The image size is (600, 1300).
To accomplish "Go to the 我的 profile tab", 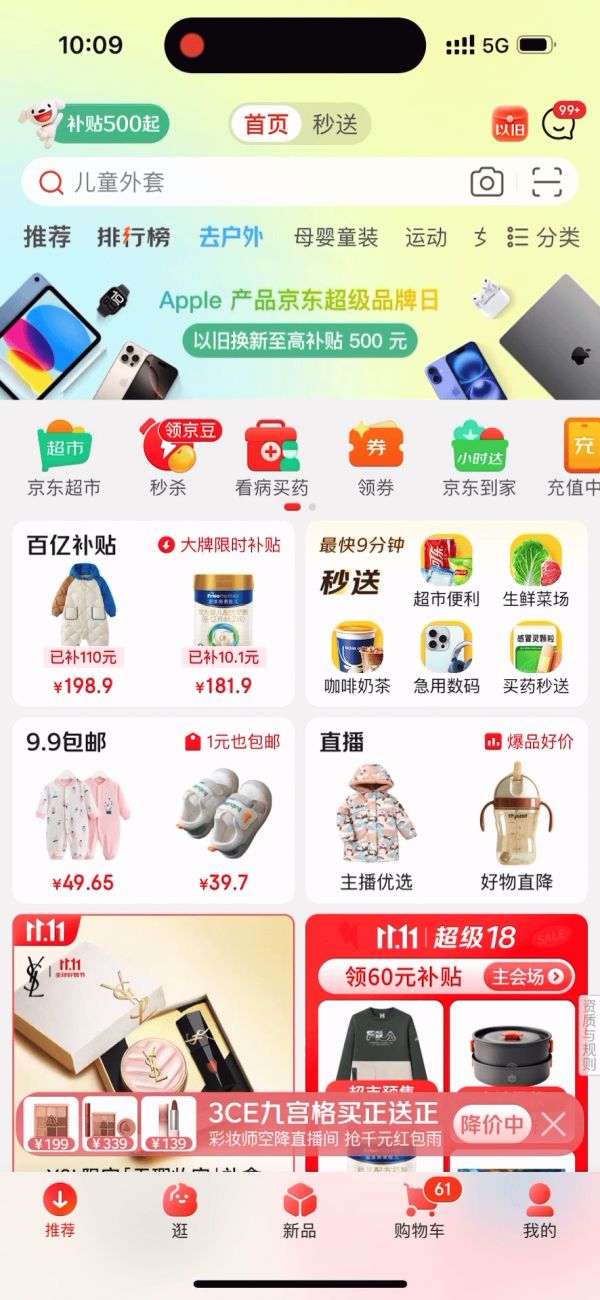I will (x=539, y=1210).
